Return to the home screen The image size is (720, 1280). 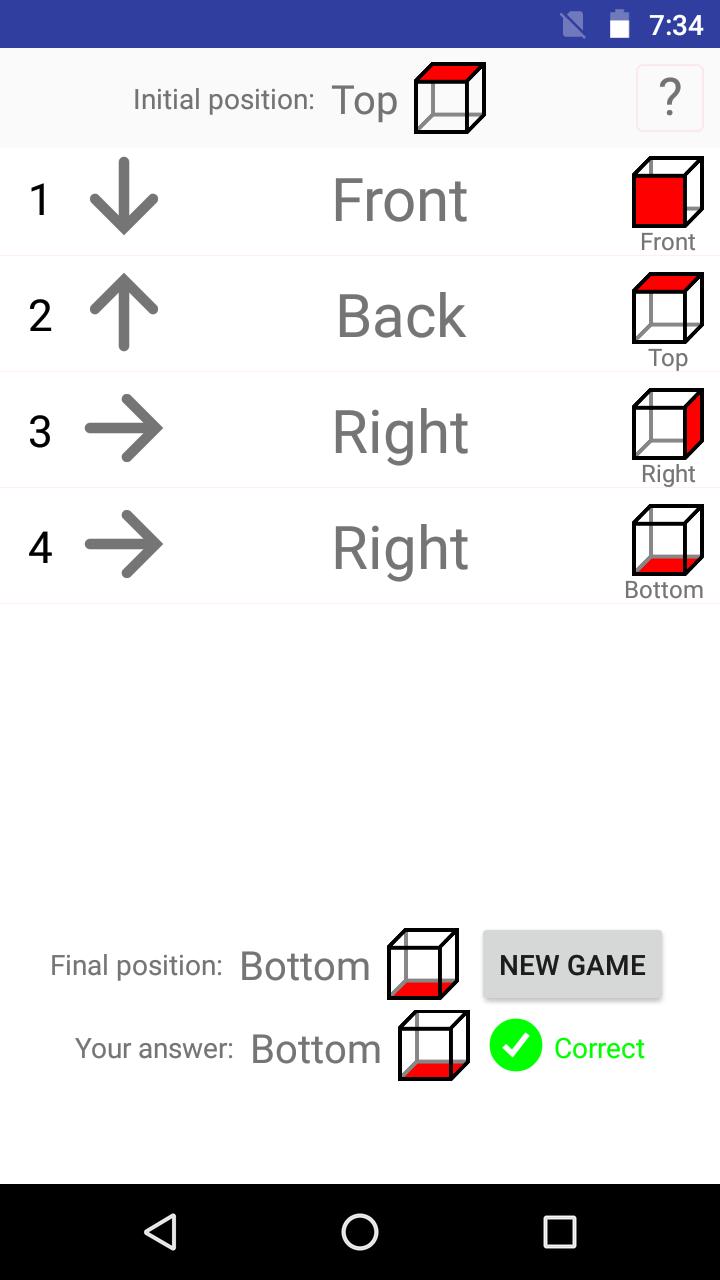click(x=360, y=1232)
